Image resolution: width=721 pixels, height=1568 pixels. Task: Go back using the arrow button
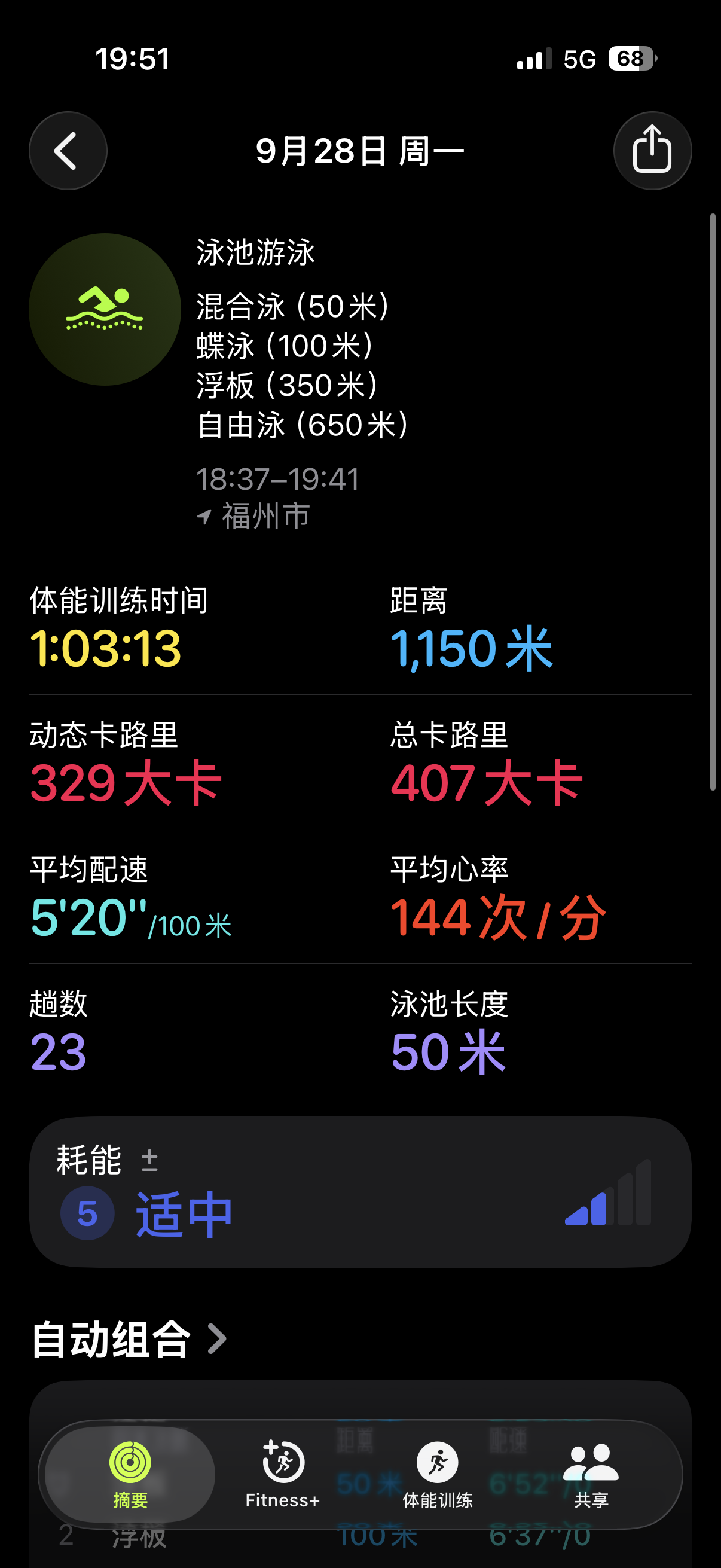[x=68, y=150]
